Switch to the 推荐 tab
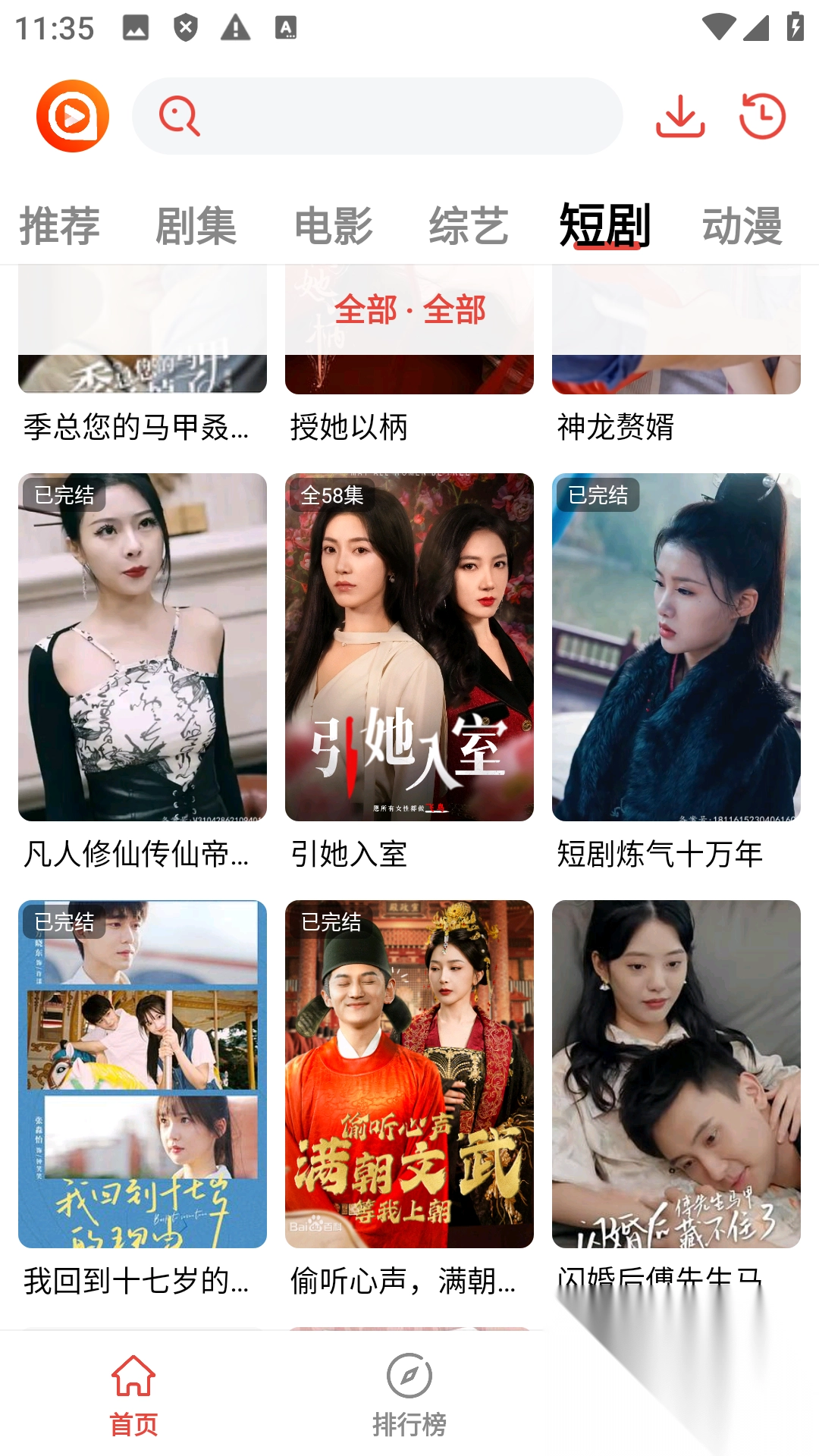The image size is (819, 1456). [x=59, y=225]
